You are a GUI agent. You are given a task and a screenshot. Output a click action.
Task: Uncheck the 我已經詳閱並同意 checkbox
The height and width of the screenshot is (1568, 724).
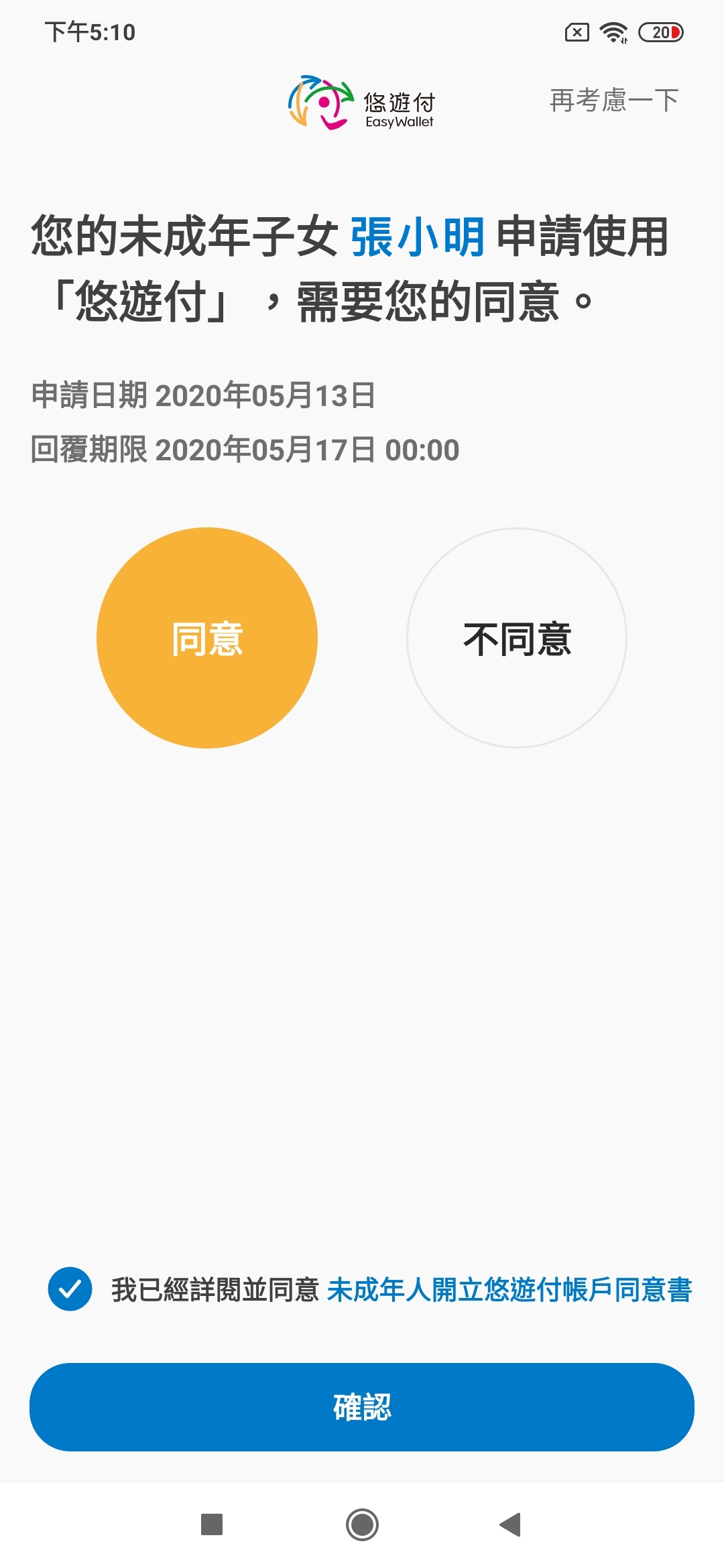click(70, 1289)
